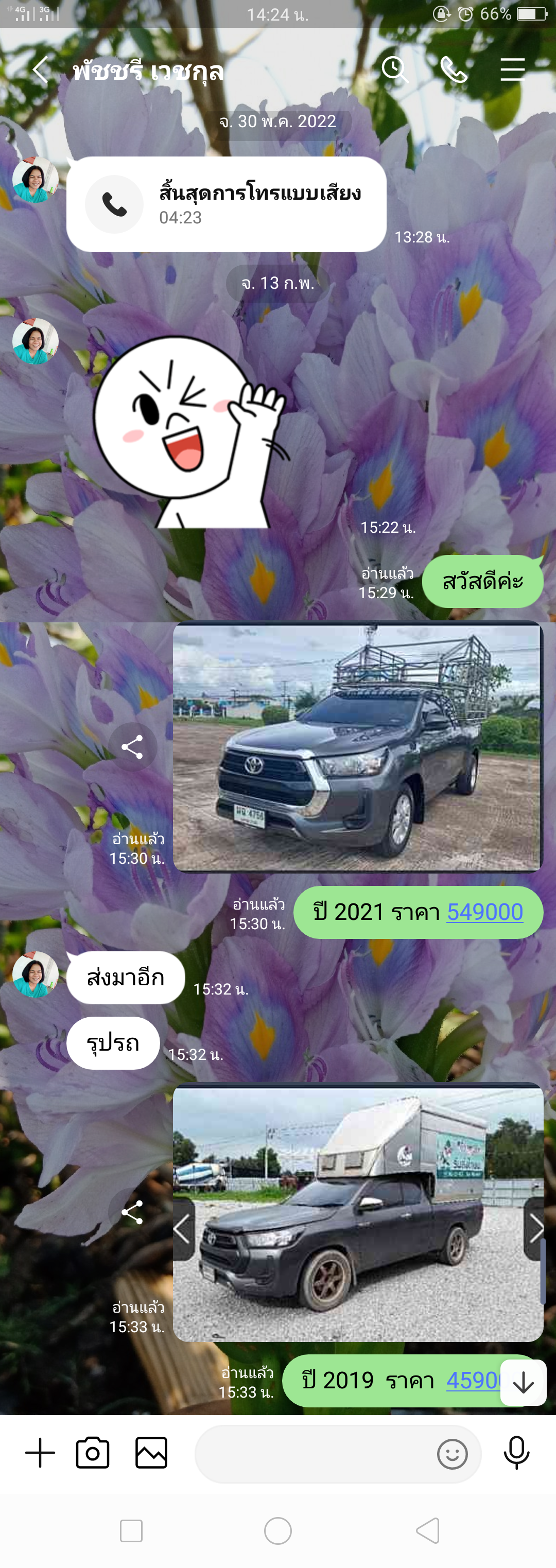Open the gallery image picker
Image resolution: width=556 pixels, height=1568 pixels.
[x=151, y=1454]
